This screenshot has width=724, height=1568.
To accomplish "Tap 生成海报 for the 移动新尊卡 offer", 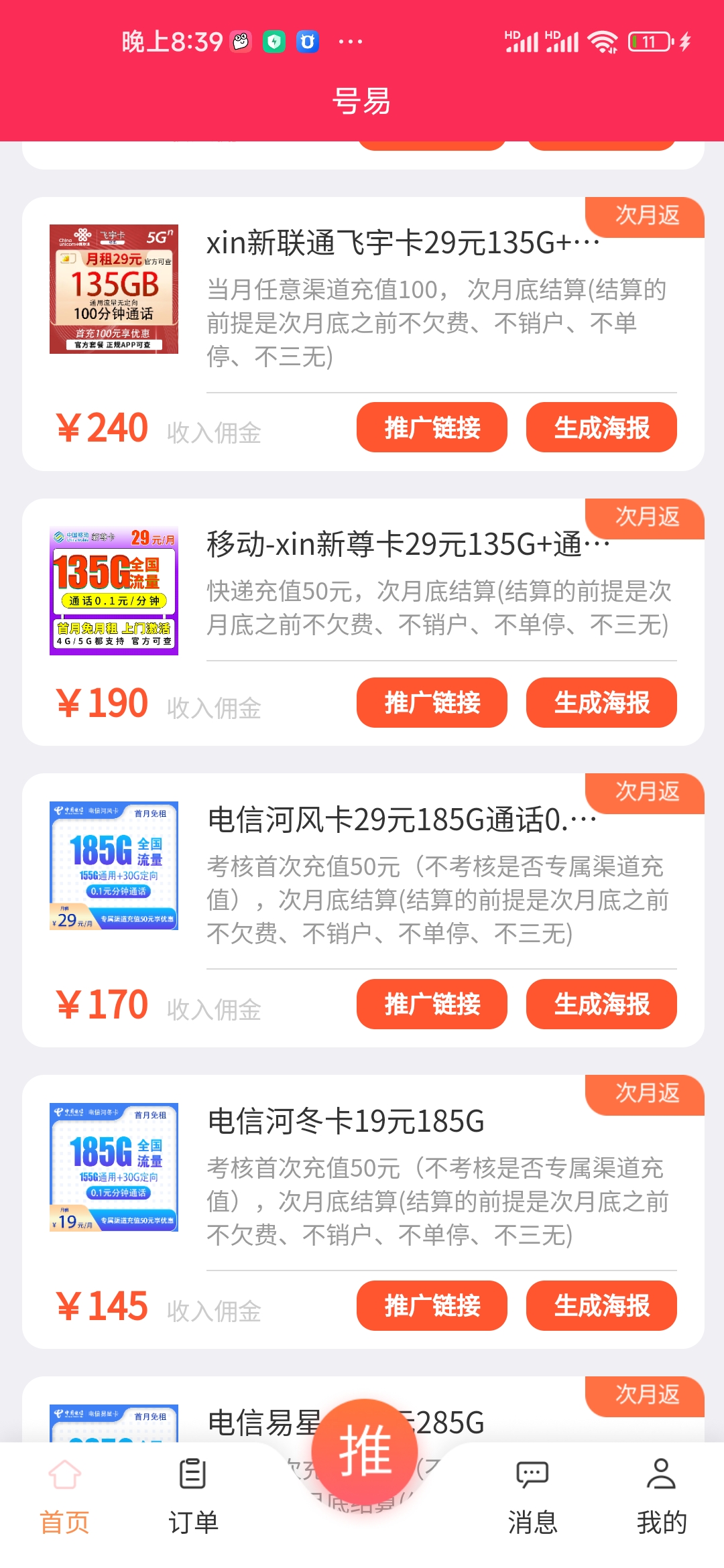I will click(601, 702).
